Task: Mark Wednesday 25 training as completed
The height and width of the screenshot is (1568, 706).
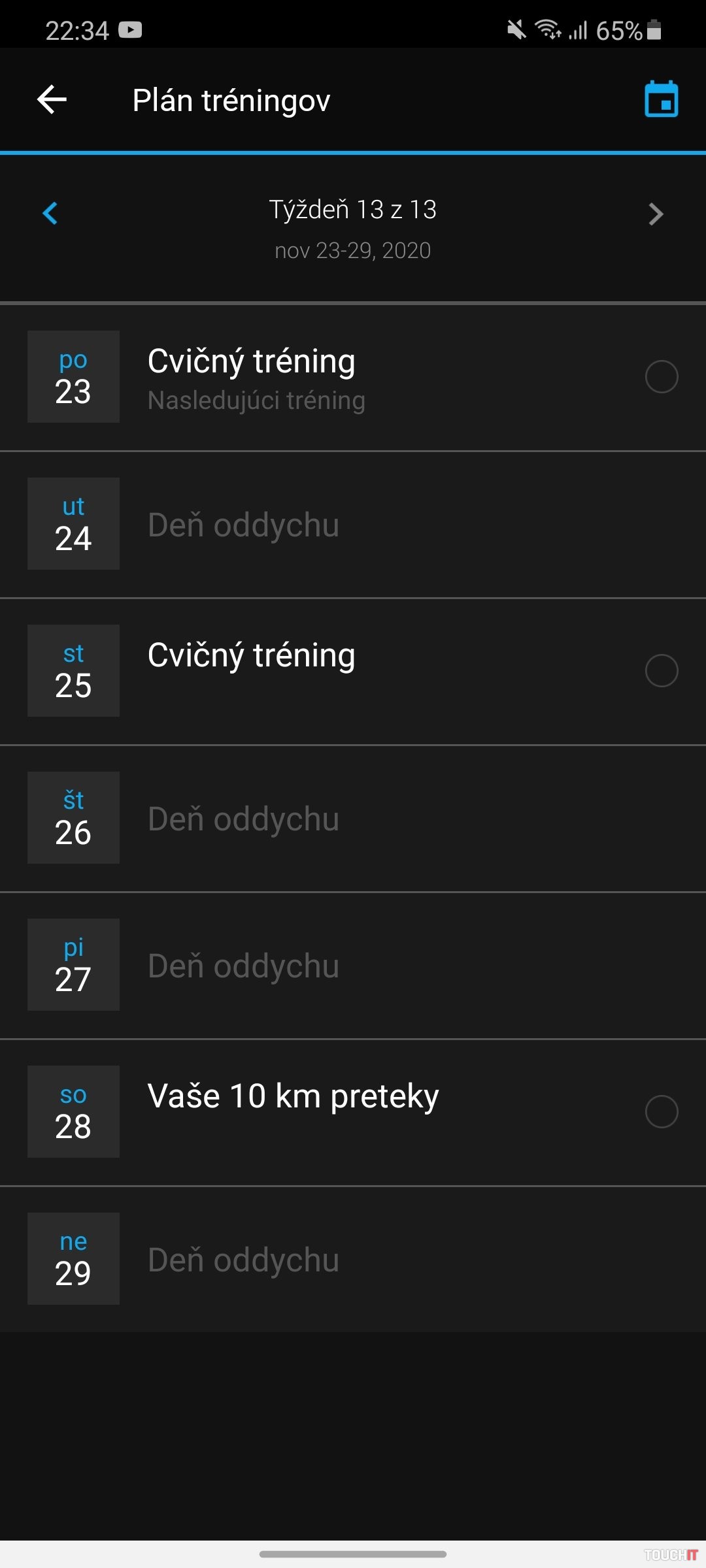Action: click(661, 671)
